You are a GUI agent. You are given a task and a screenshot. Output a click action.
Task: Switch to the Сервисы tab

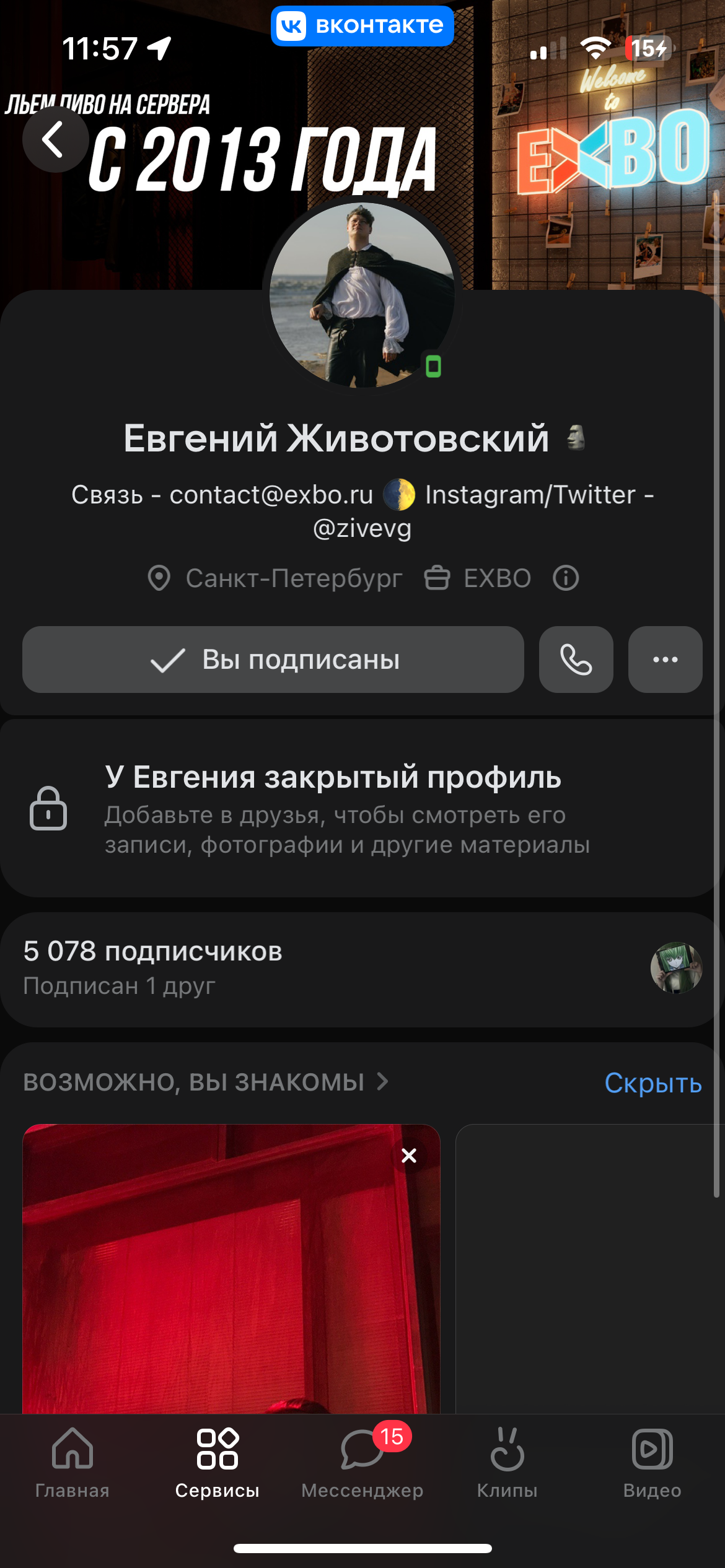tap(217, 1461)
